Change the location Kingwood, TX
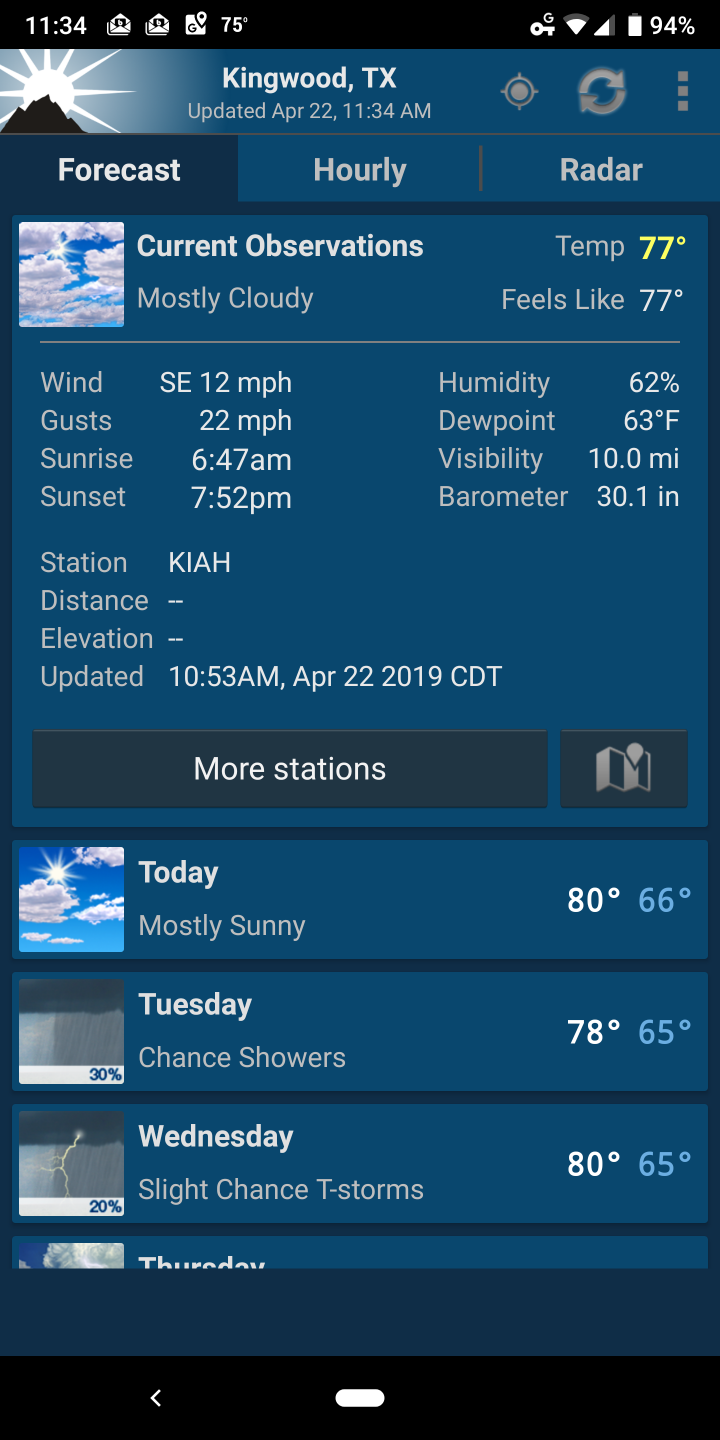 (x=309, y=78)
